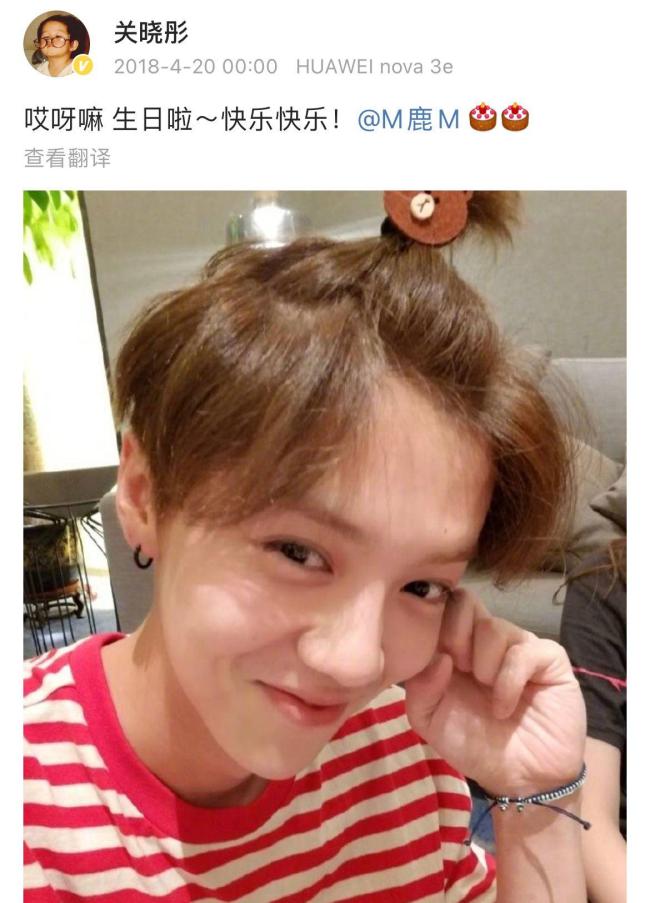Open the post's photo in full view

tap(325, 545)
